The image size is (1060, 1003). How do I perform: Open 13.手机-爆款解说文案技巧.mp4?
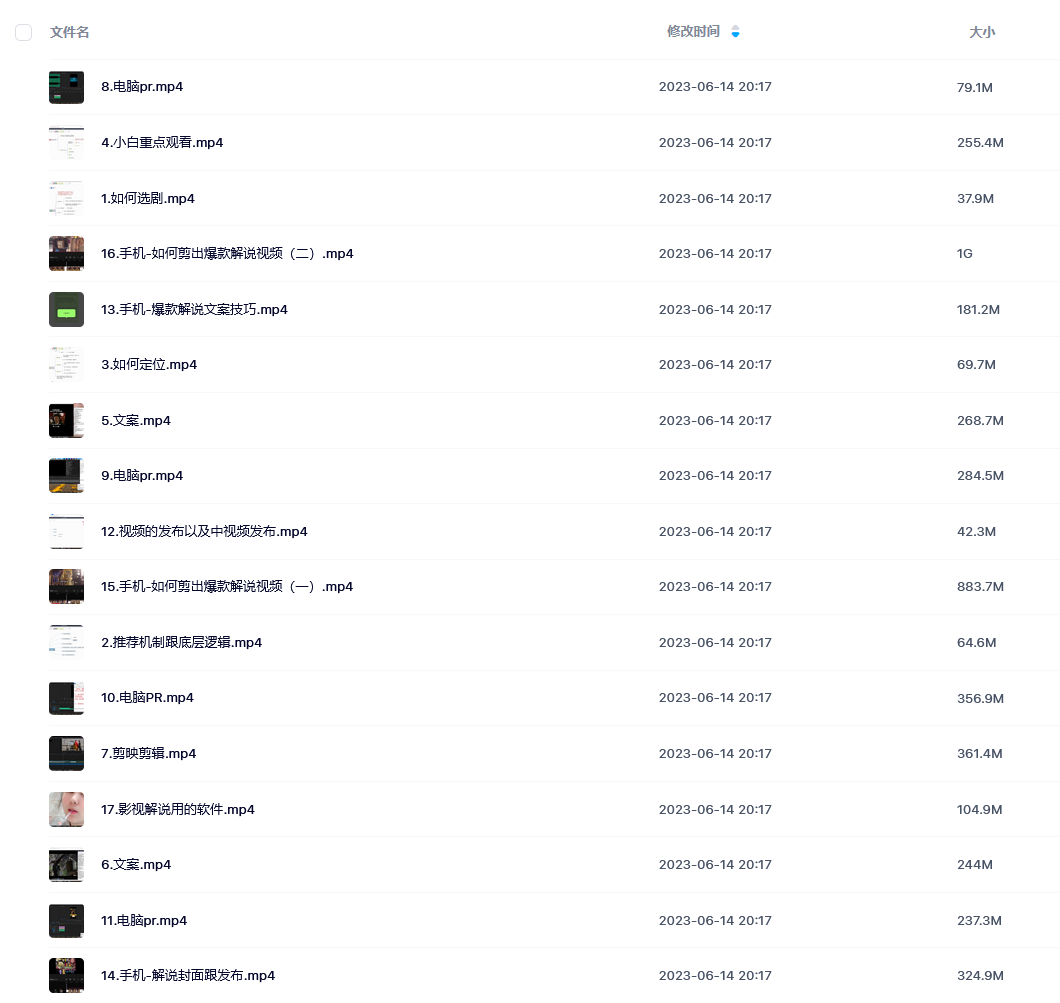(194, 310)
